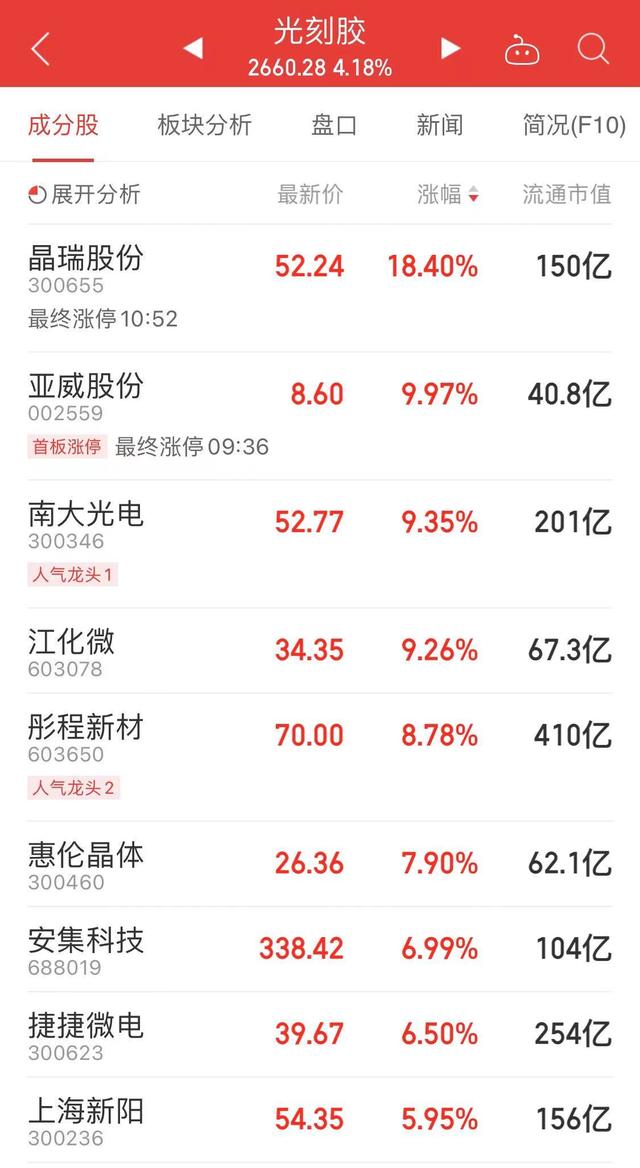The height and width of the screenshot is (1168, 640).
Task: Switch to the previous sector with the left triangle
Action: click(x=193, y=48)
